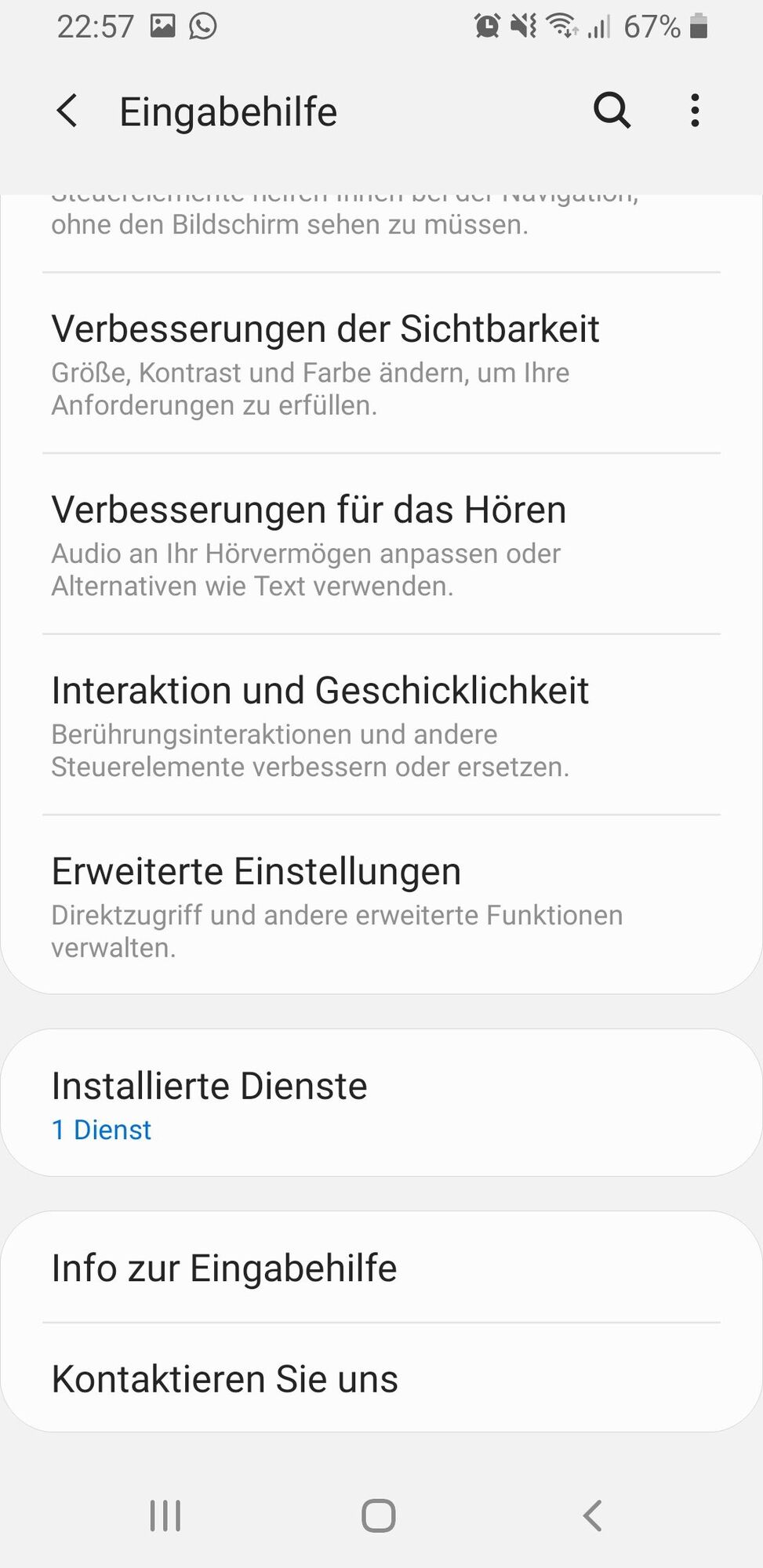Select Kontaktieren Sie uns
Viewport: 763px width, 1568px height.
click(381, 1378)
